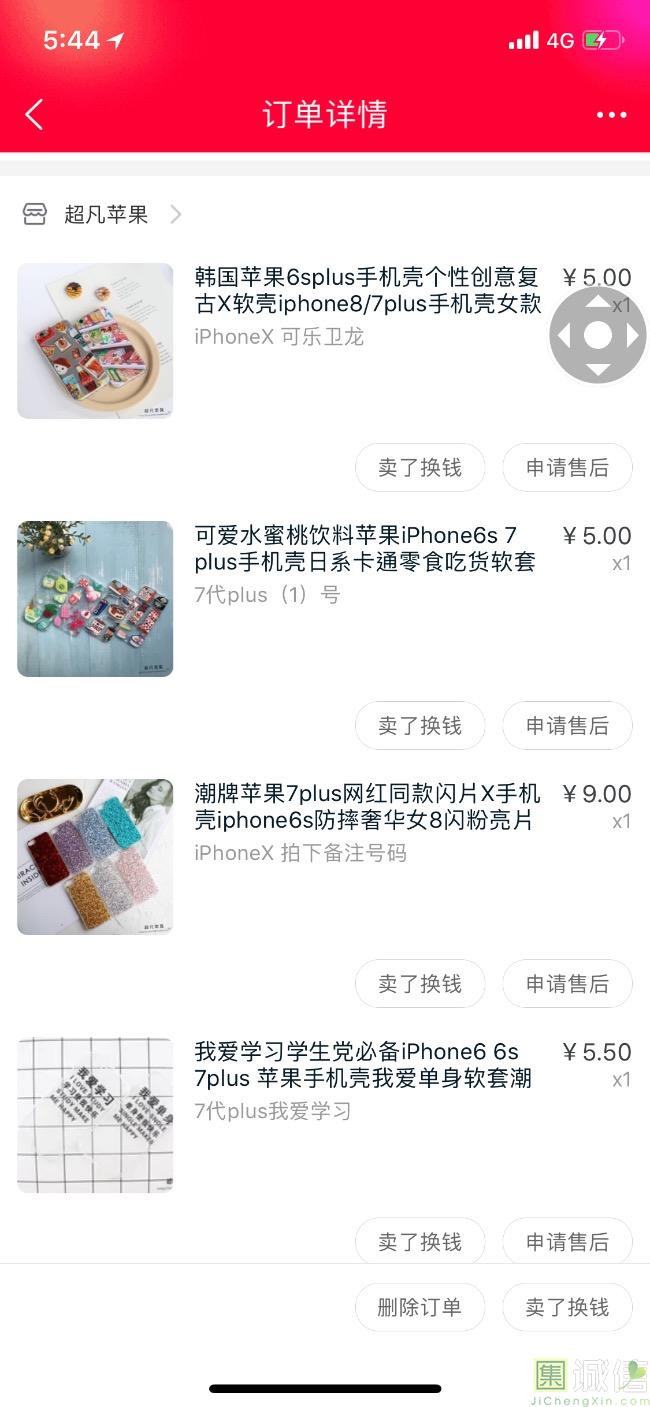Tap 删除订单 to delete this order
The height and width of the screenshot is (1407, 650).
pyautogui.click(x=420, y=1307)
